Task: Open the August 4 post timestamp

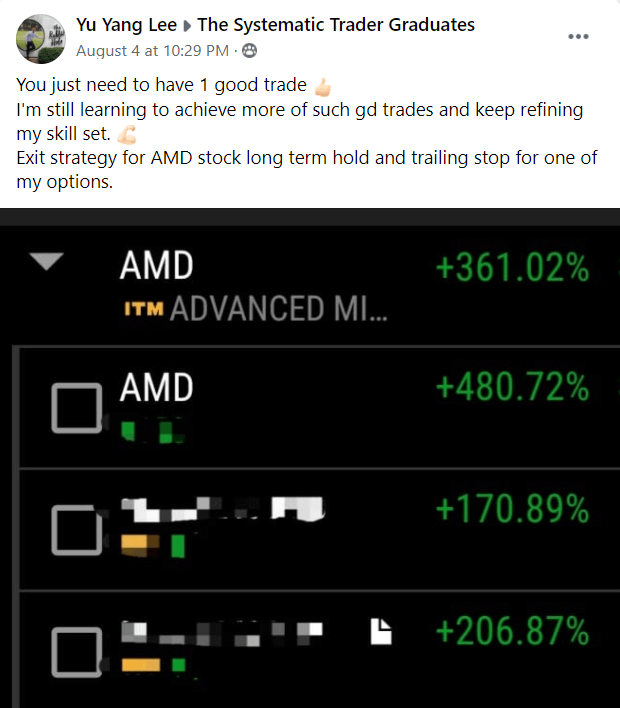Action: (152, 50)
